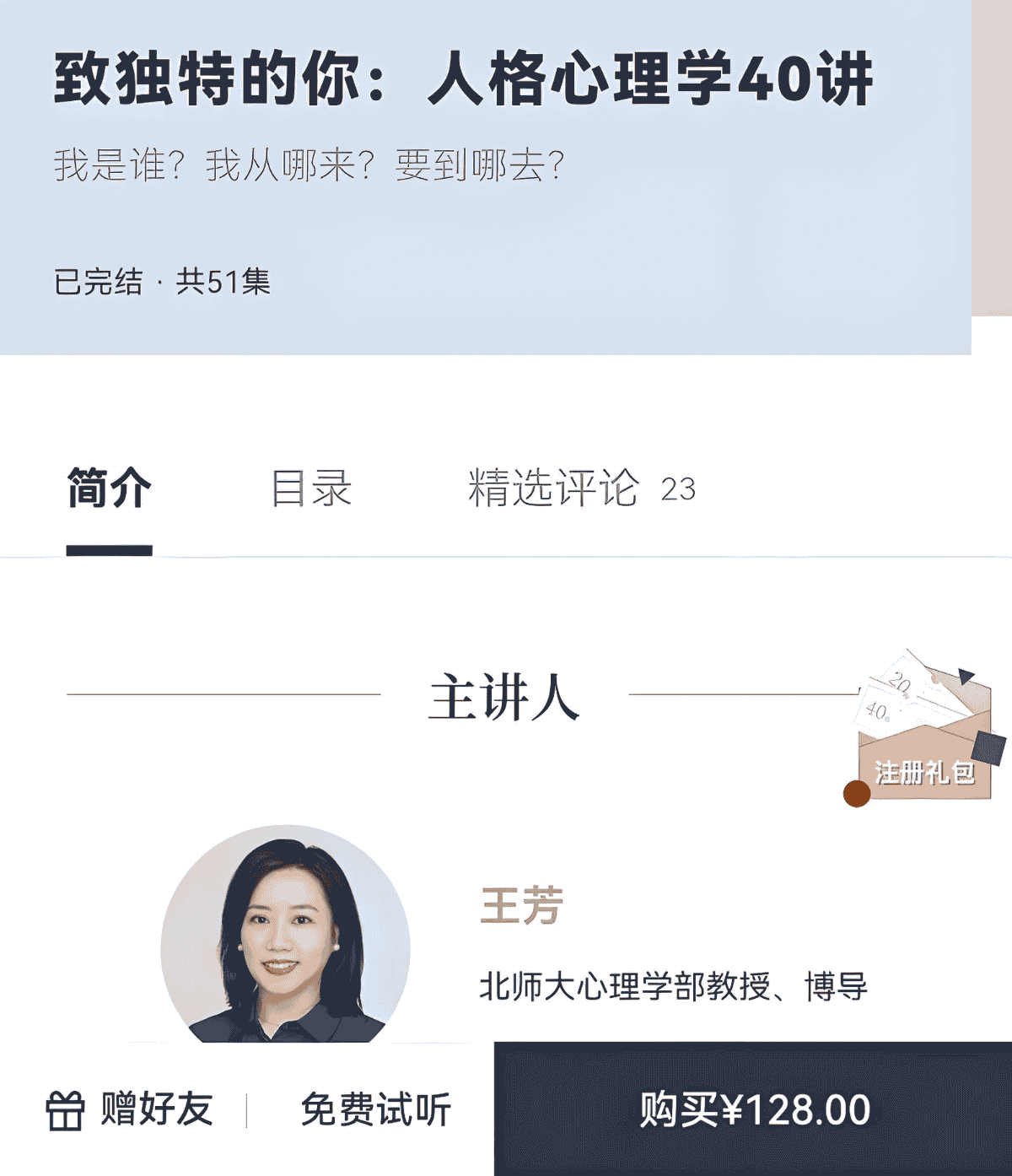
Task: Select the 简介 tab
Action: tap(110, 488)
